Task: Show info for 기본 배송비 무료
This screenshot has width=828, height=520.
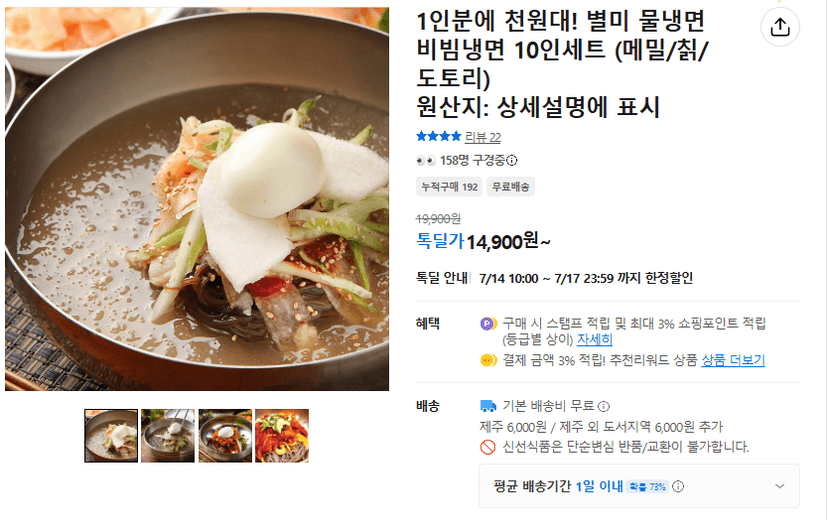Action: coord(604,406)
